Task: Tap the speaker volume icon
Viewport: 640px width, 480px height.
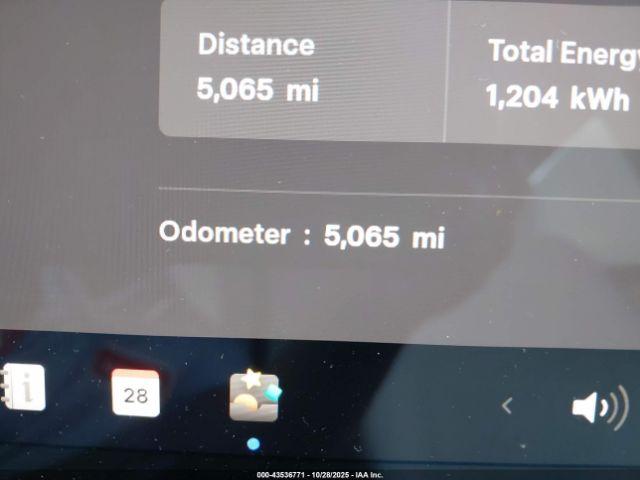Action: tap(597, 407)
